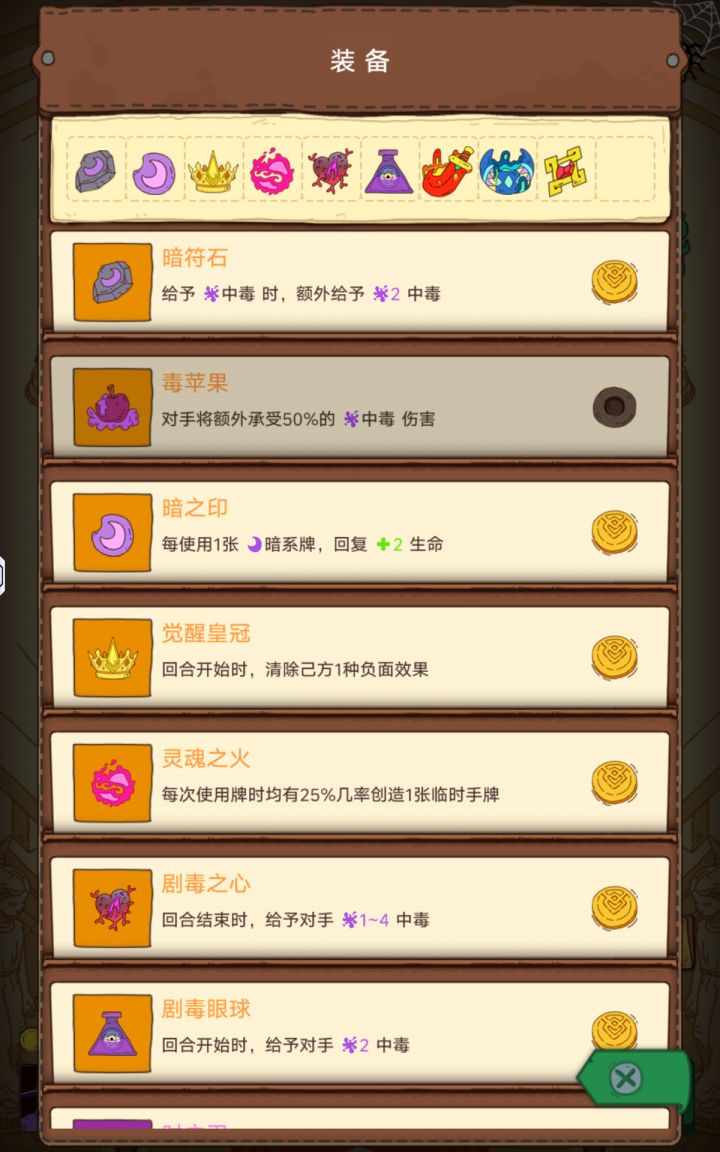Toggle the coin switch for 觉醒皇冠
The width and height of the screenshot is (720, 1152).
click(613, 656)
